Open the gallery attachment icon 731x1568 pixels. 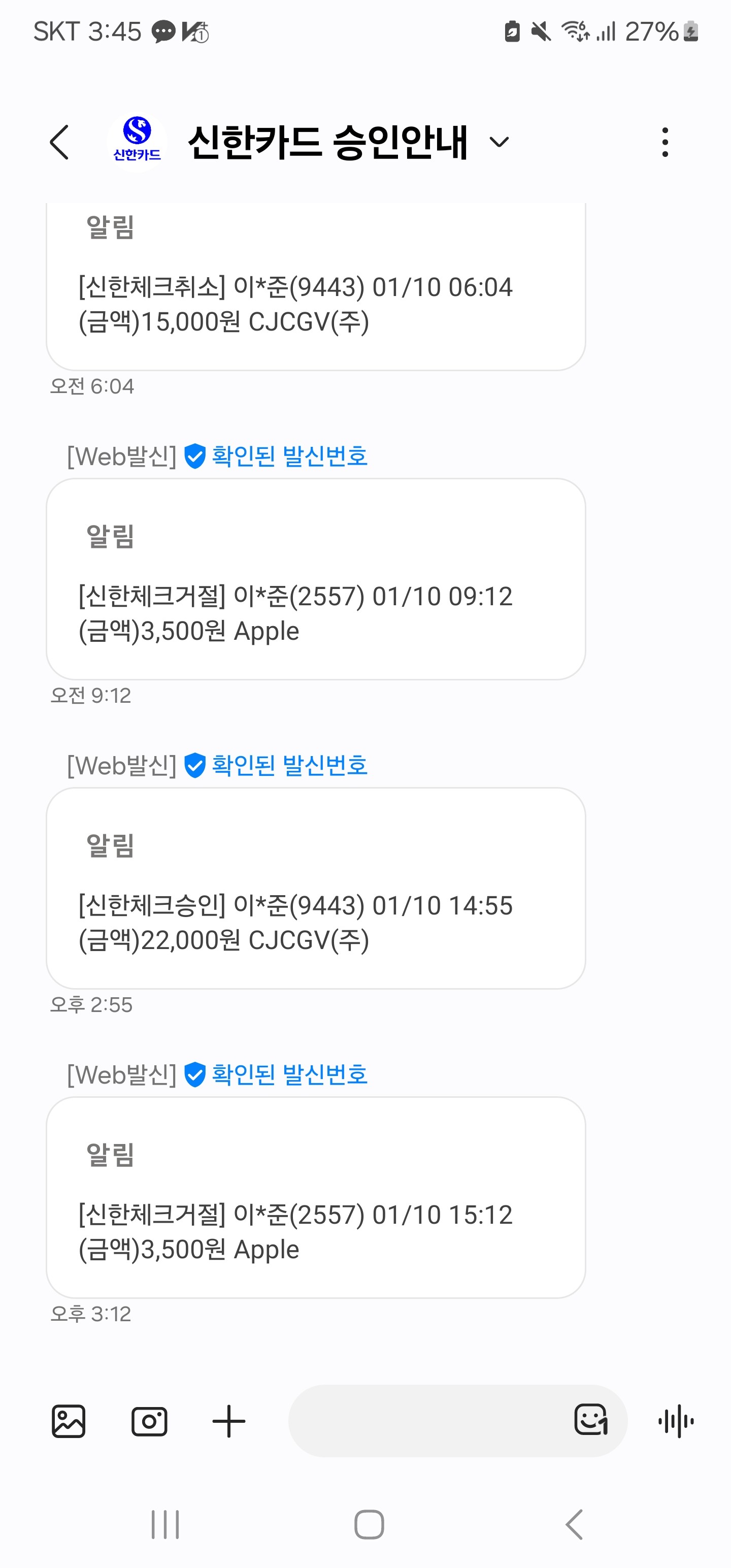68,1421
